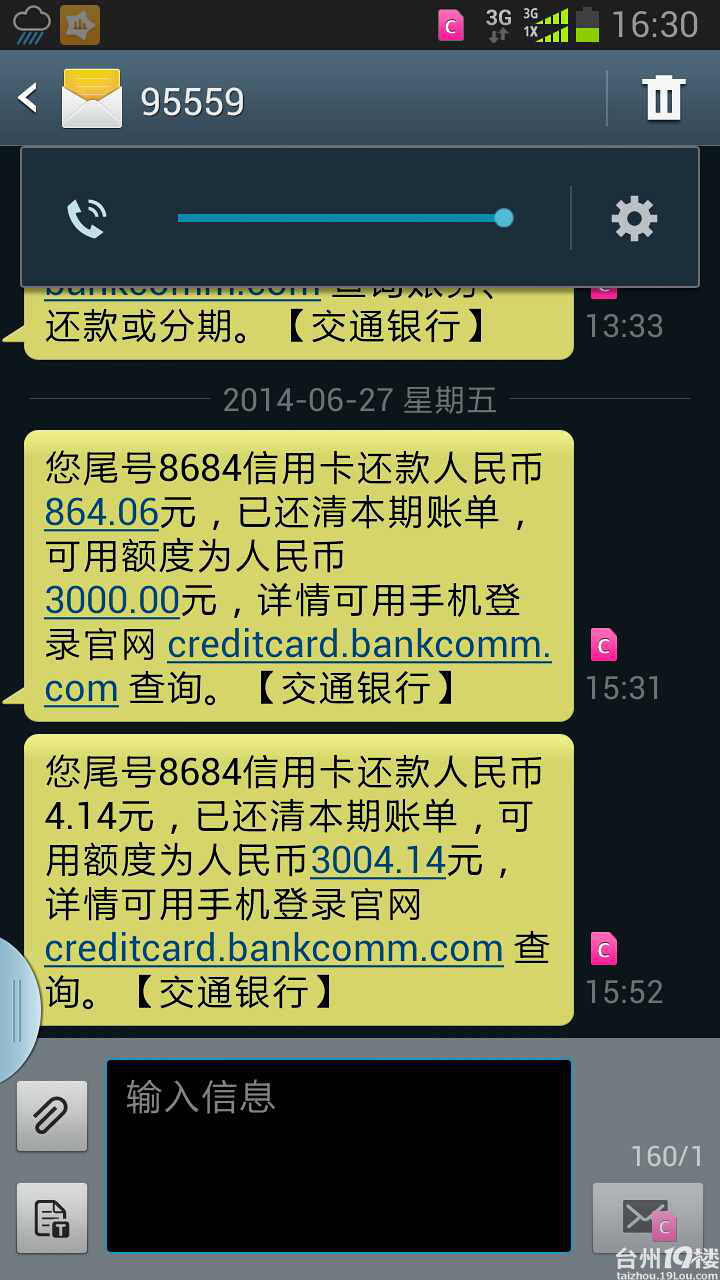Attach a file with the paperclip
This screenshot has width=720, height=1280.
tap(52, 1115)
